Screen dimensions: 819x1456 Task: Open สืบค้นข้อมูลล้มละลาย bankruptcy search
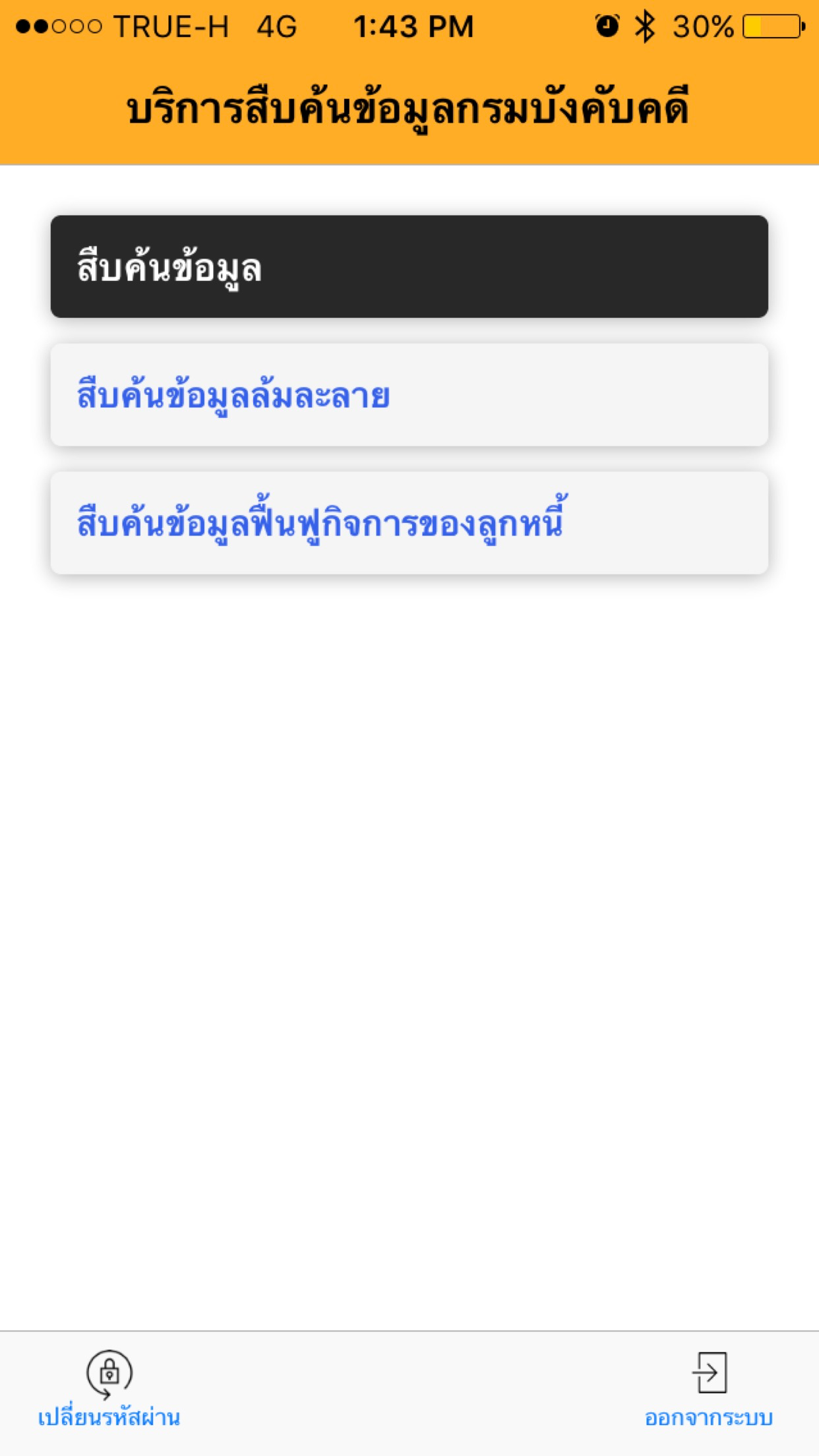pyautogui.click(x=231, y=394)
